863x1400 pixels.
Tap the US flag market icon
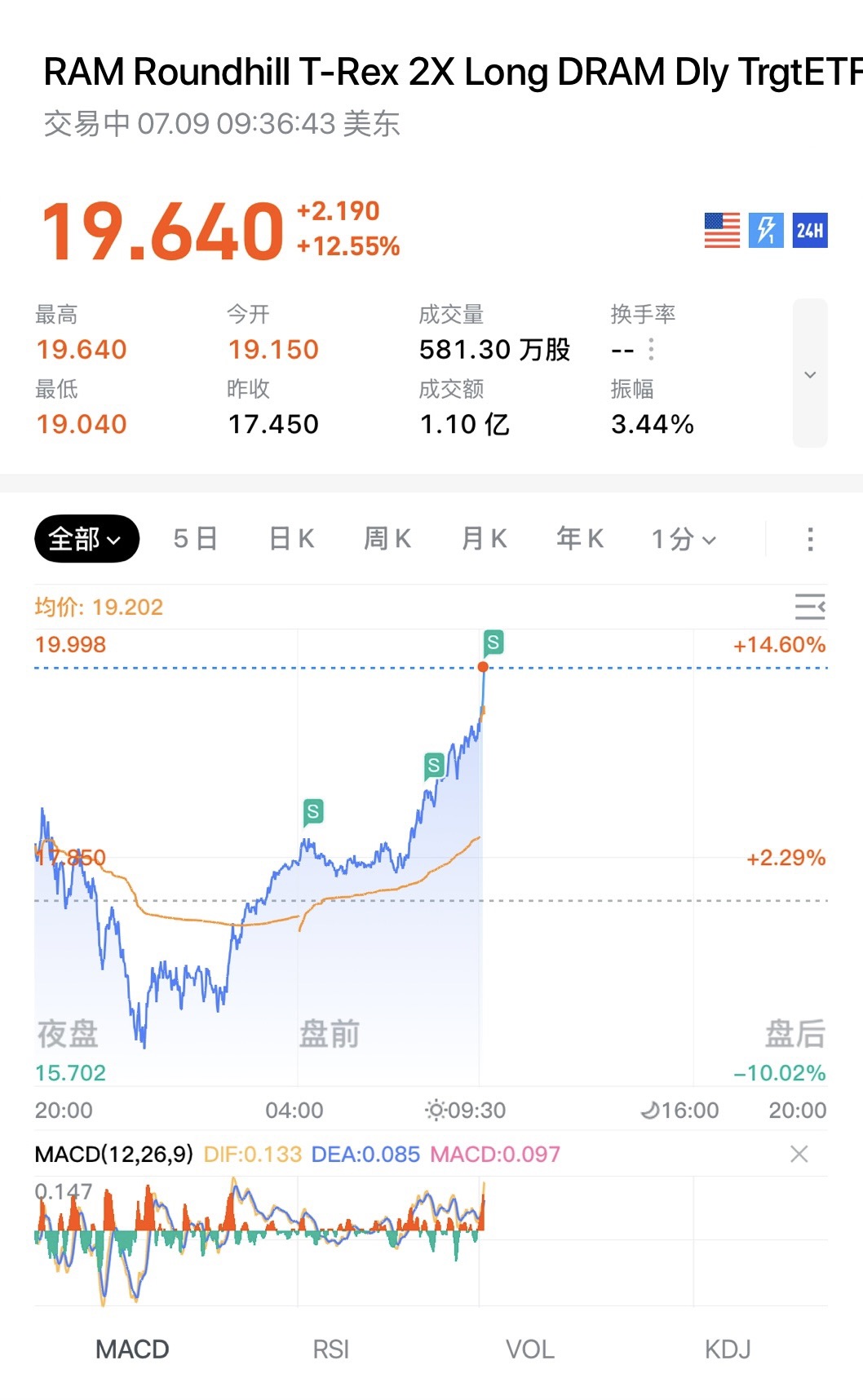pos(722,231)
